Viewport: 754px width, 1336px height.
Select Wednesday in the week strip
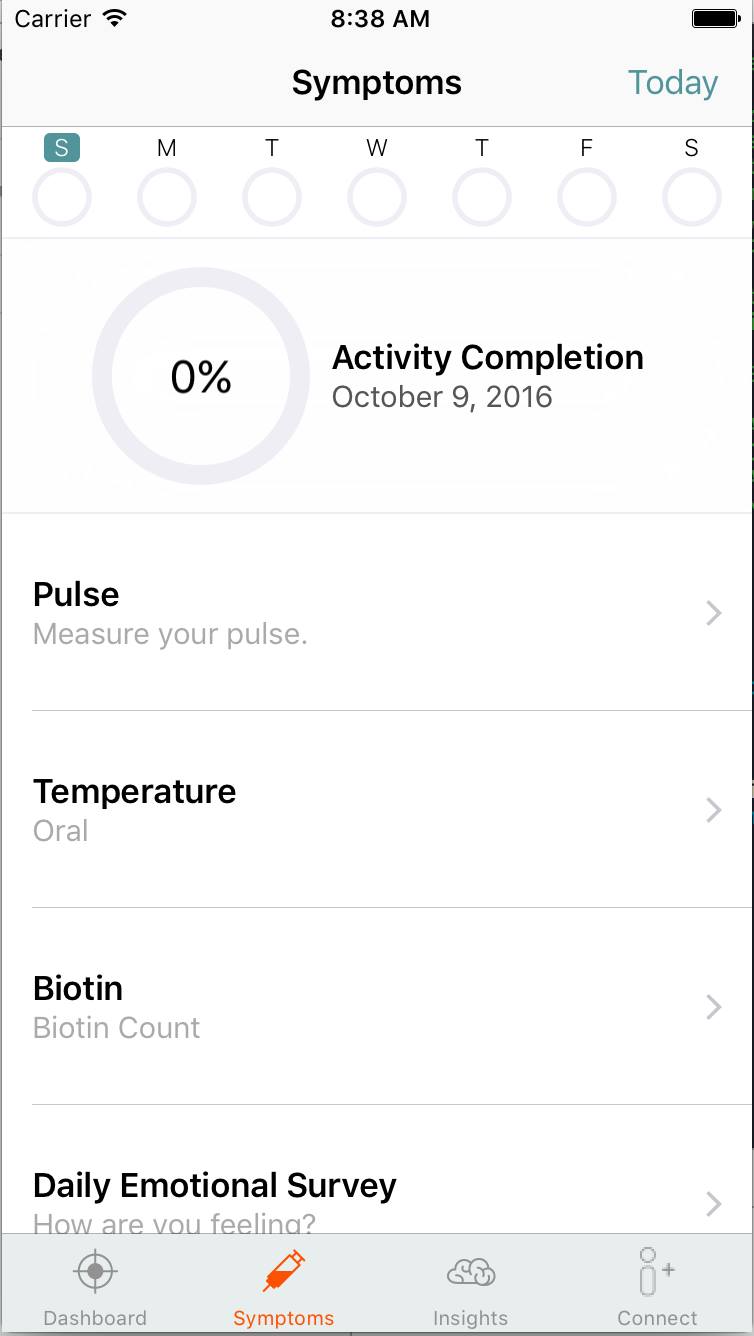(377, 196)
